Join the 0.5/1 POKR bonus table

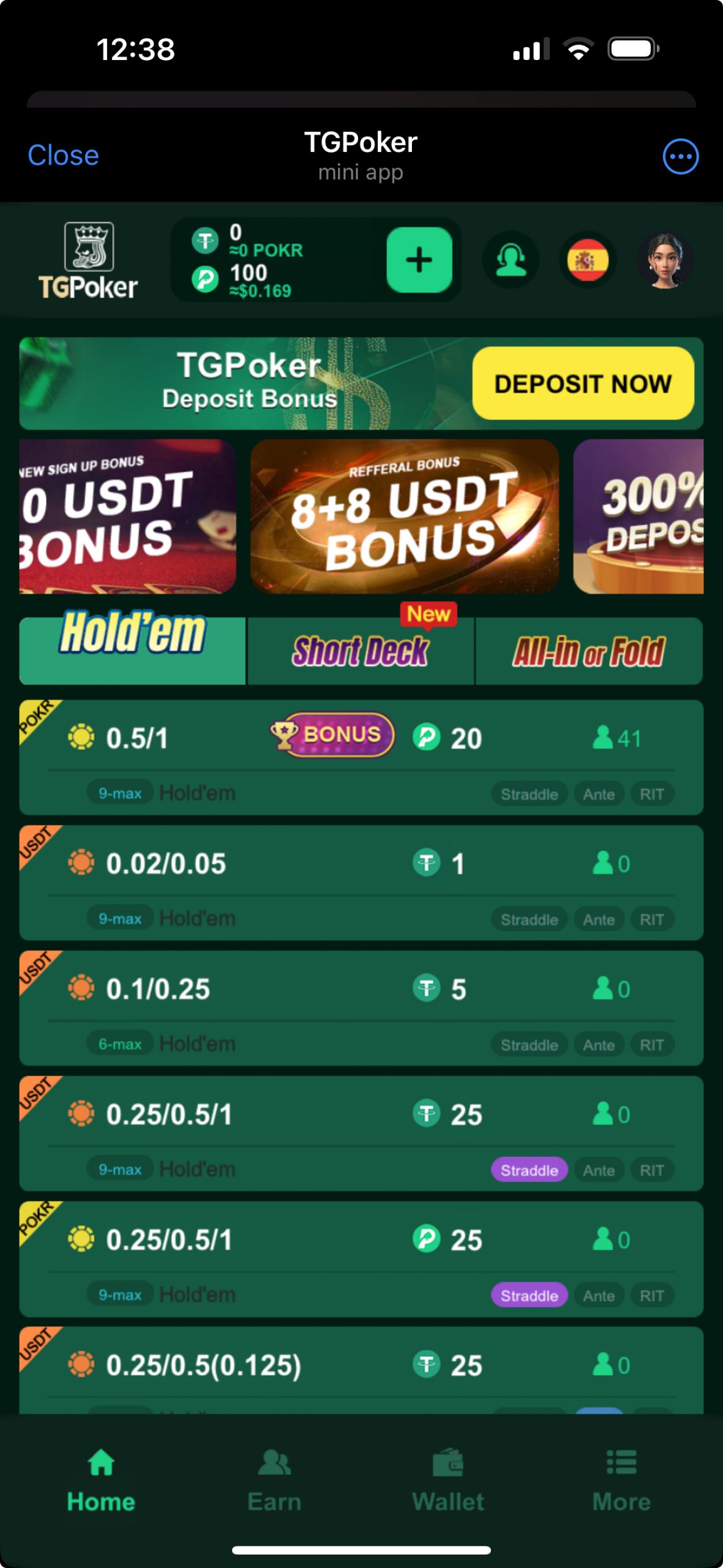[361, 757]
